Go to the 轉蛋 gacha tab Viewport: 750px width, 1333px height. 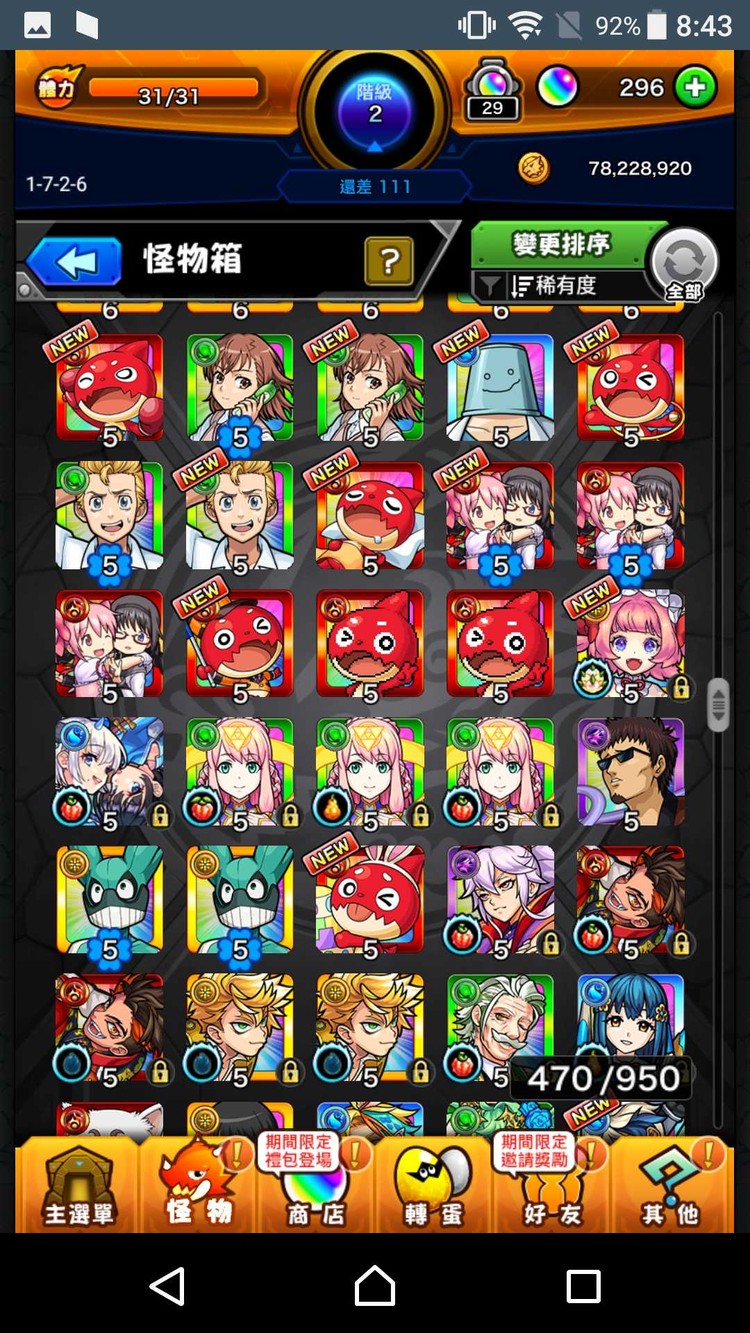(x=433, y=1186)
